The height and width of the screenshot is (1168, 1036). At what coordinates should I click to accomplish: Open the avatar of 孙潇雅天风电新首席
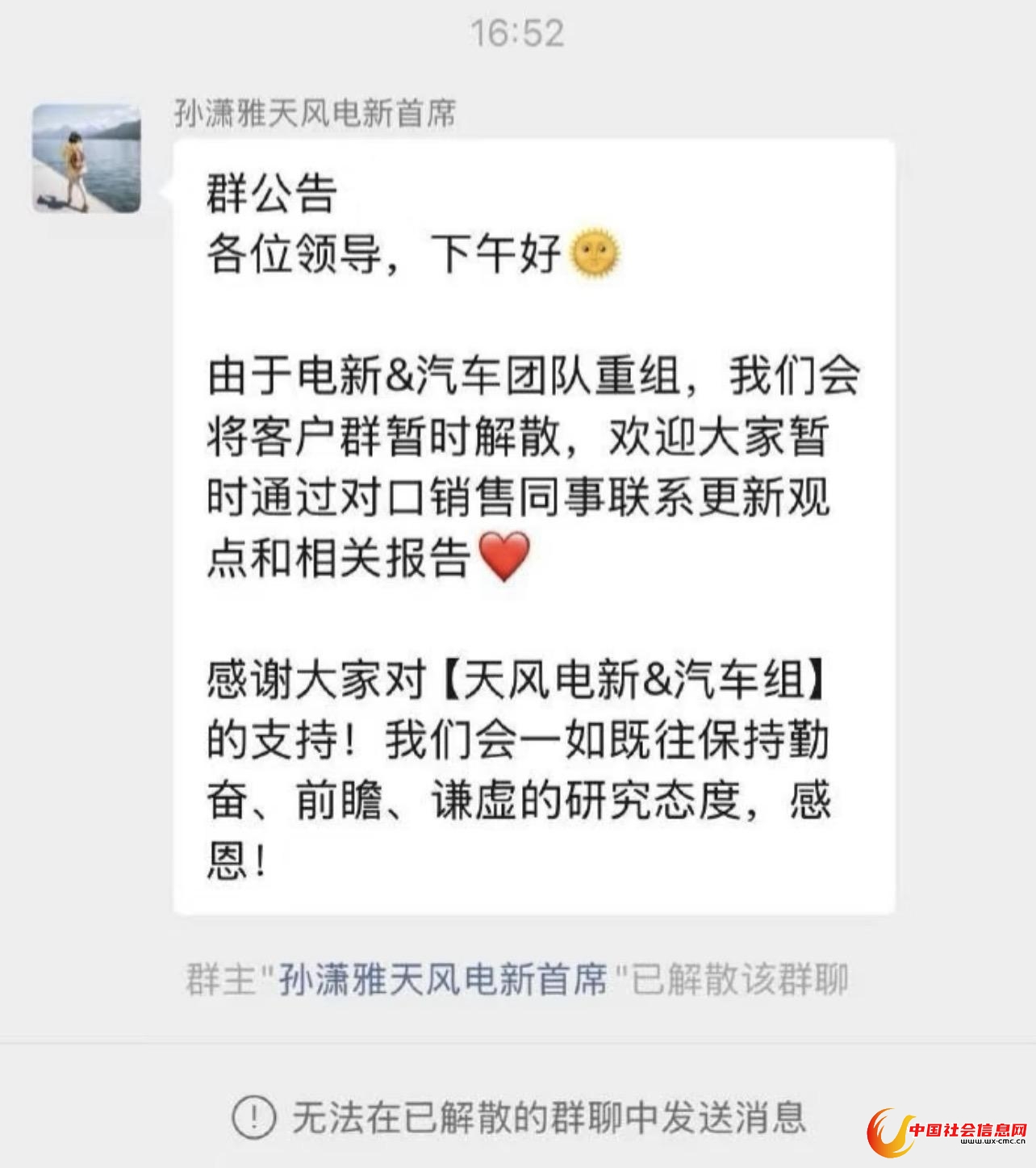point(86,158)
